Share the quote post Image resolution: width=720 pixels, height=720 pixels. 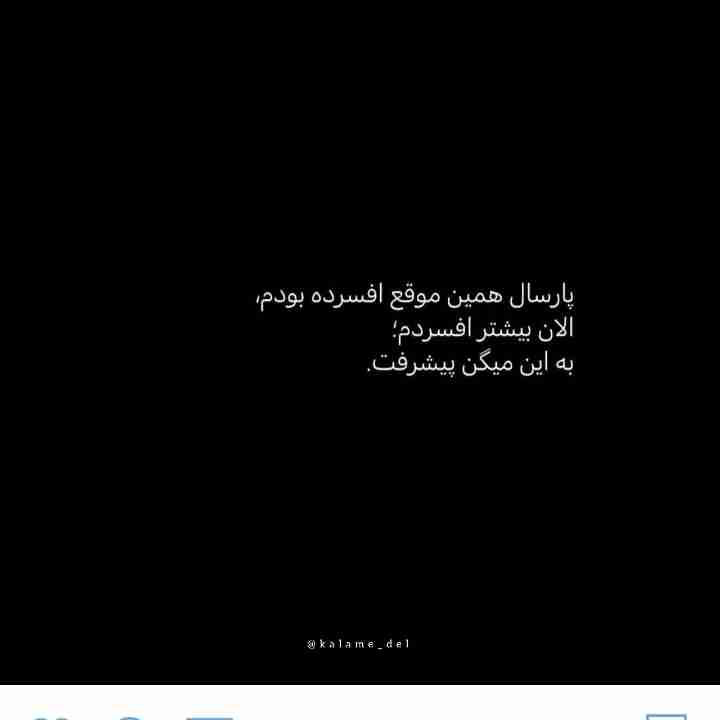pos(209,716)
